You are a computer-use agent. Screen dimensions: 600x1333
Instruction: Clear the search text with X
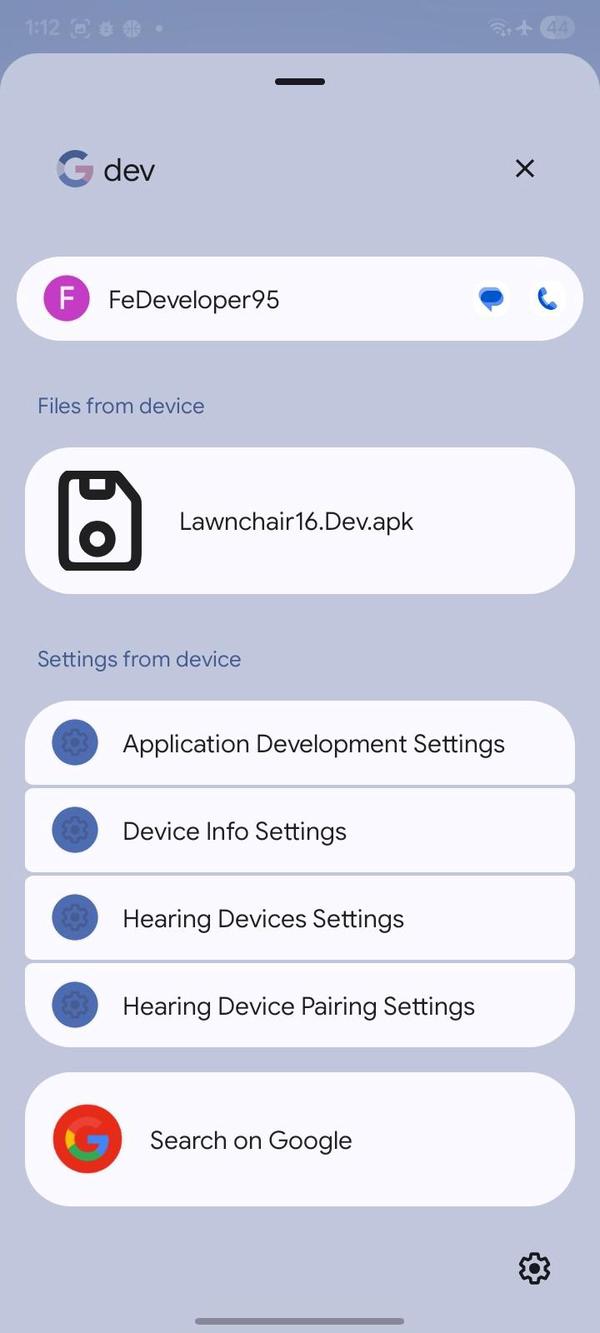pyautogui.click(x=525, y=169)
